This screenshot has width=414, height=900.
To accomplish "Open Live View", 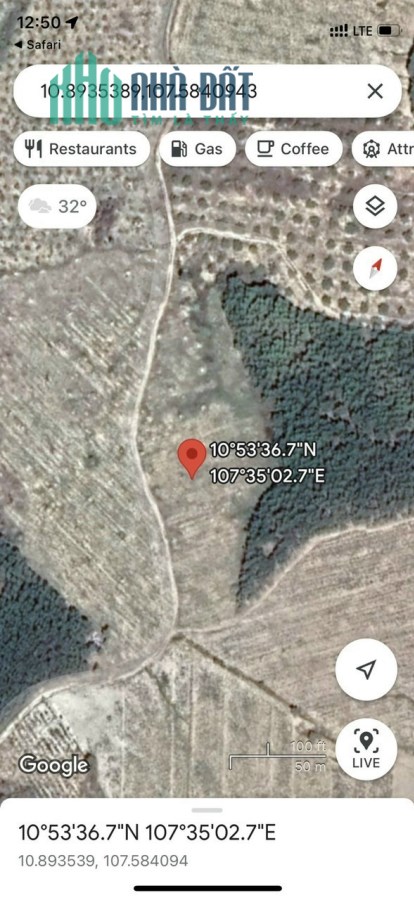I will 366,749.
